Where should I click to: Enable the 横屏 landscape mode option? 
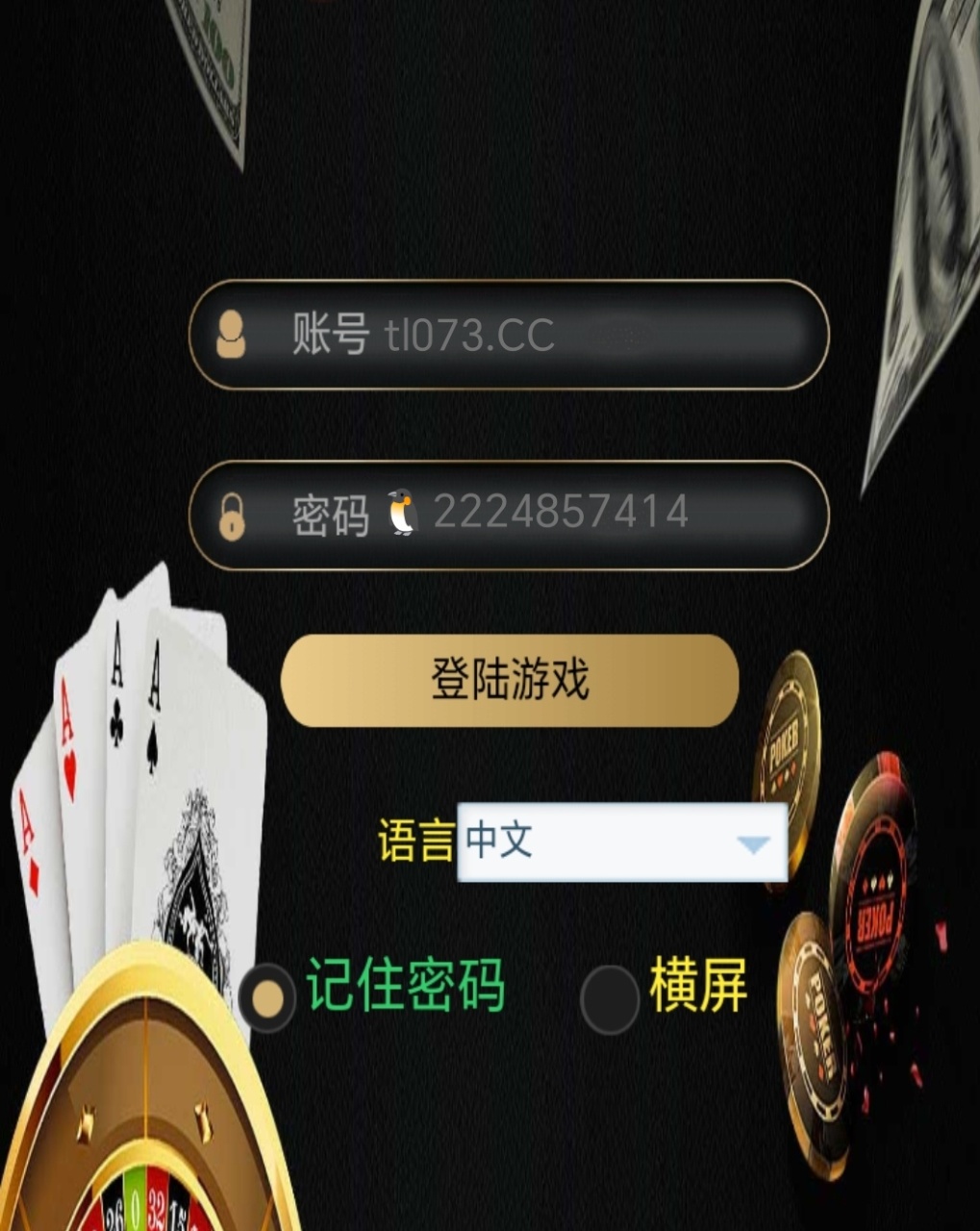[610, 998]
